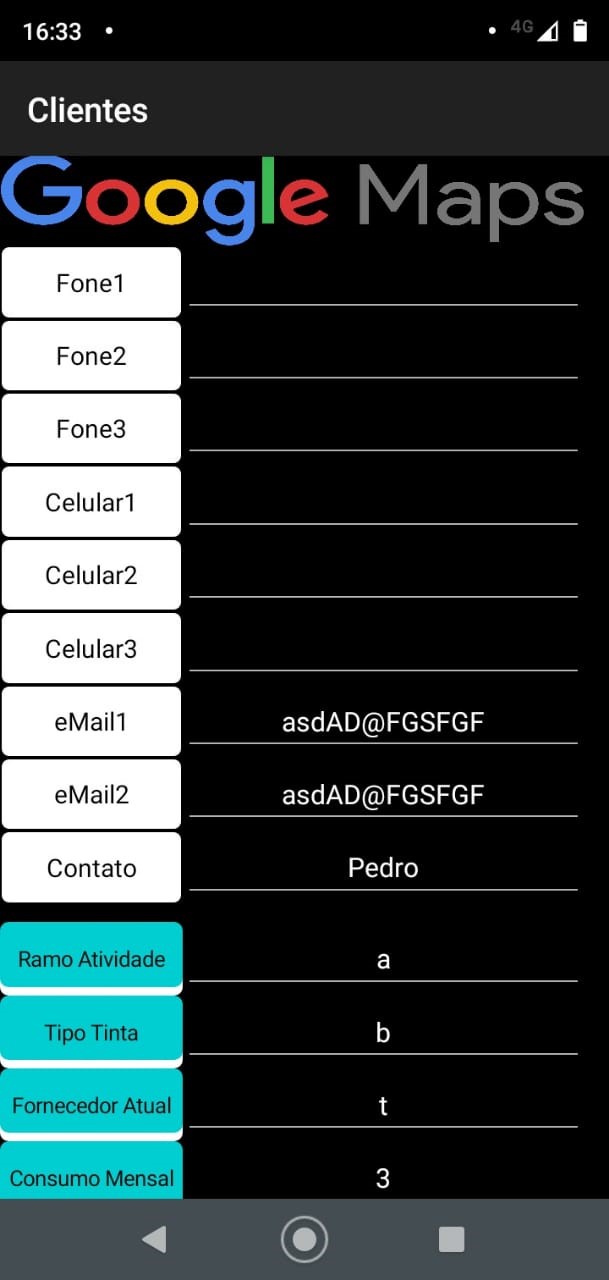Tap the eMail1 button
This screenshot has width=609, height=1280.
[91, 722]
